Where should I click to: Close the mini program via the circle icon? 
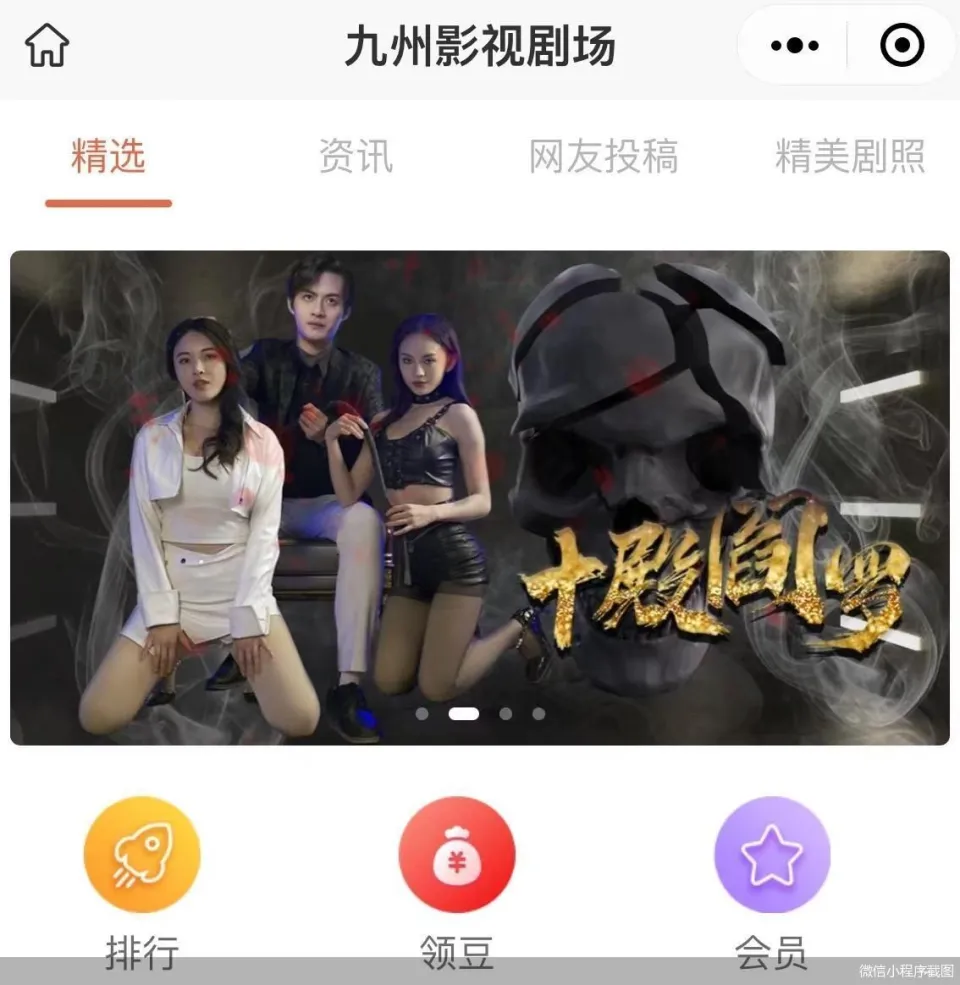[901, 46]
